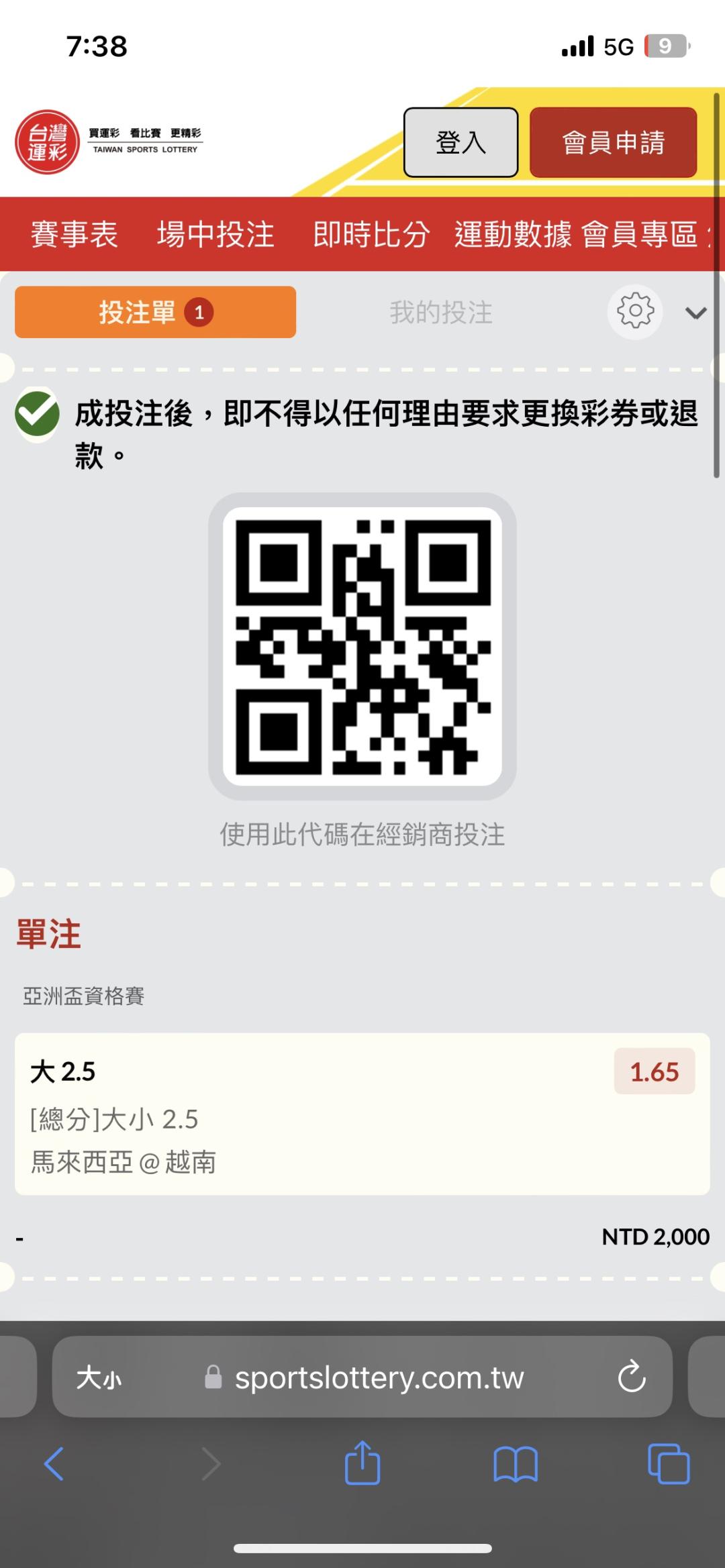This screenshot has height=1568, width=725.
Task: Open Safari bookmarks
Action: [x=515, y=1463]
